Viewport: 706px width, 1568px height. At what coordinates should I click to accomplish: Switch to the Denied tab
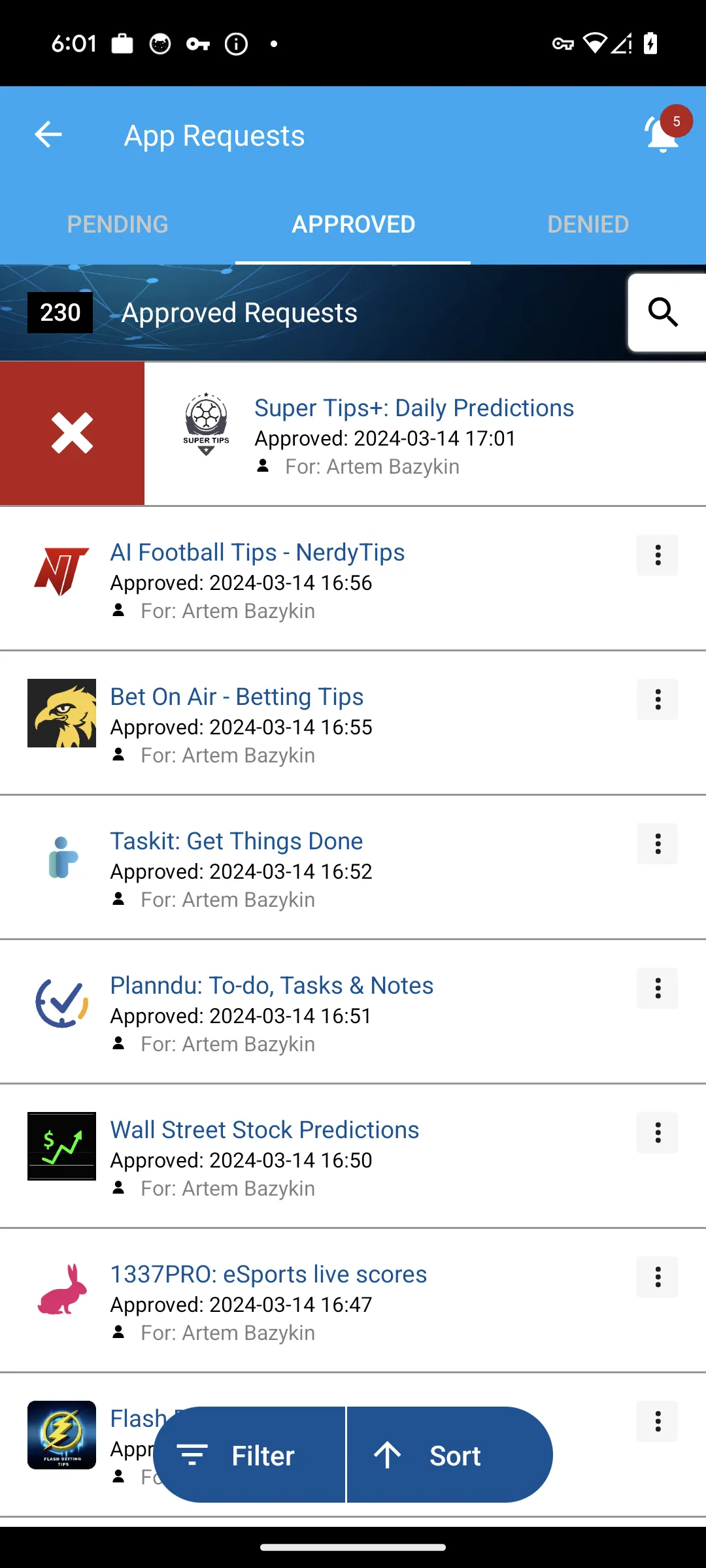point(588,224)
